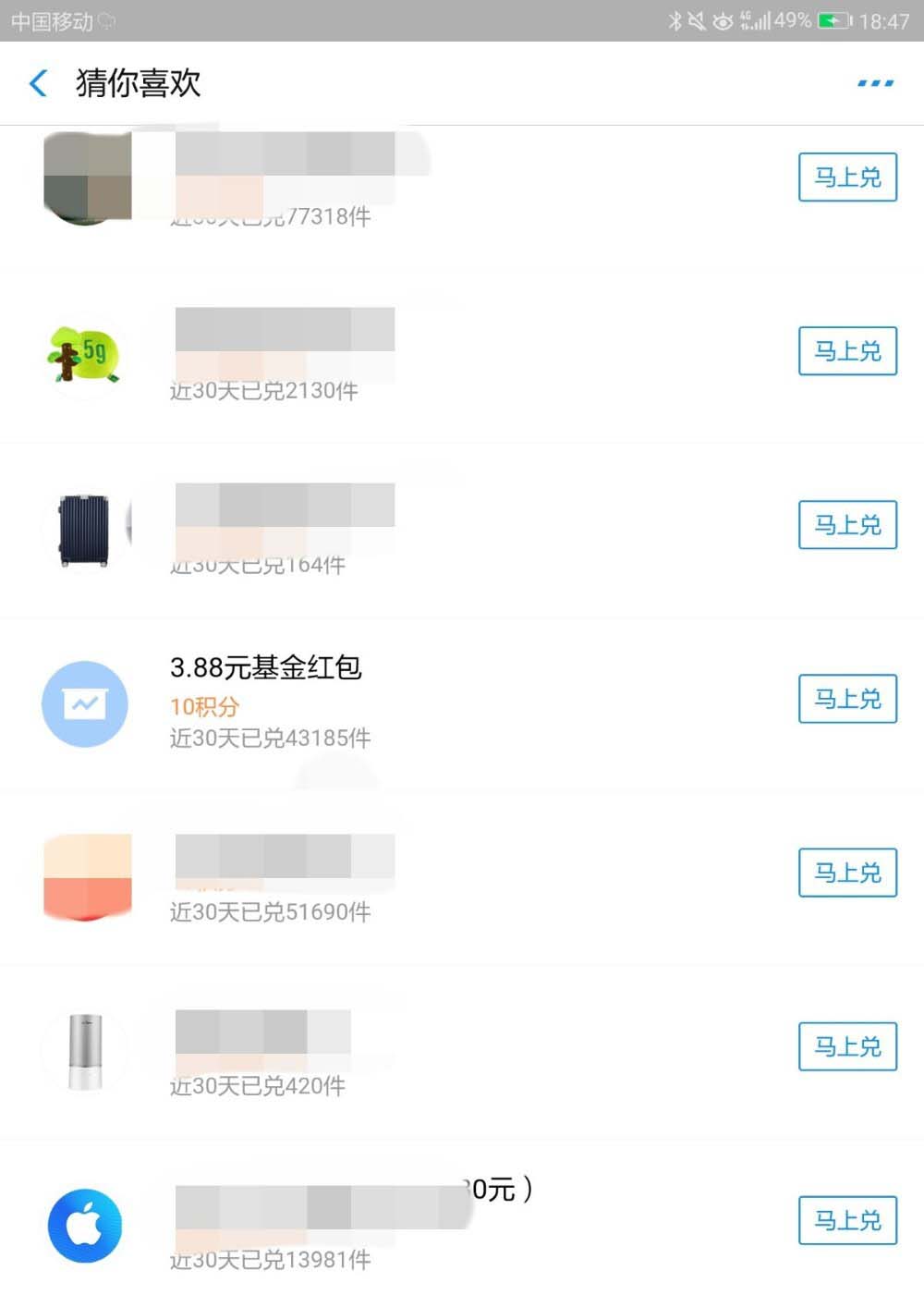Go back from 猜你喜欢 page
The image size is (924, 1307).
pos(38,83)
